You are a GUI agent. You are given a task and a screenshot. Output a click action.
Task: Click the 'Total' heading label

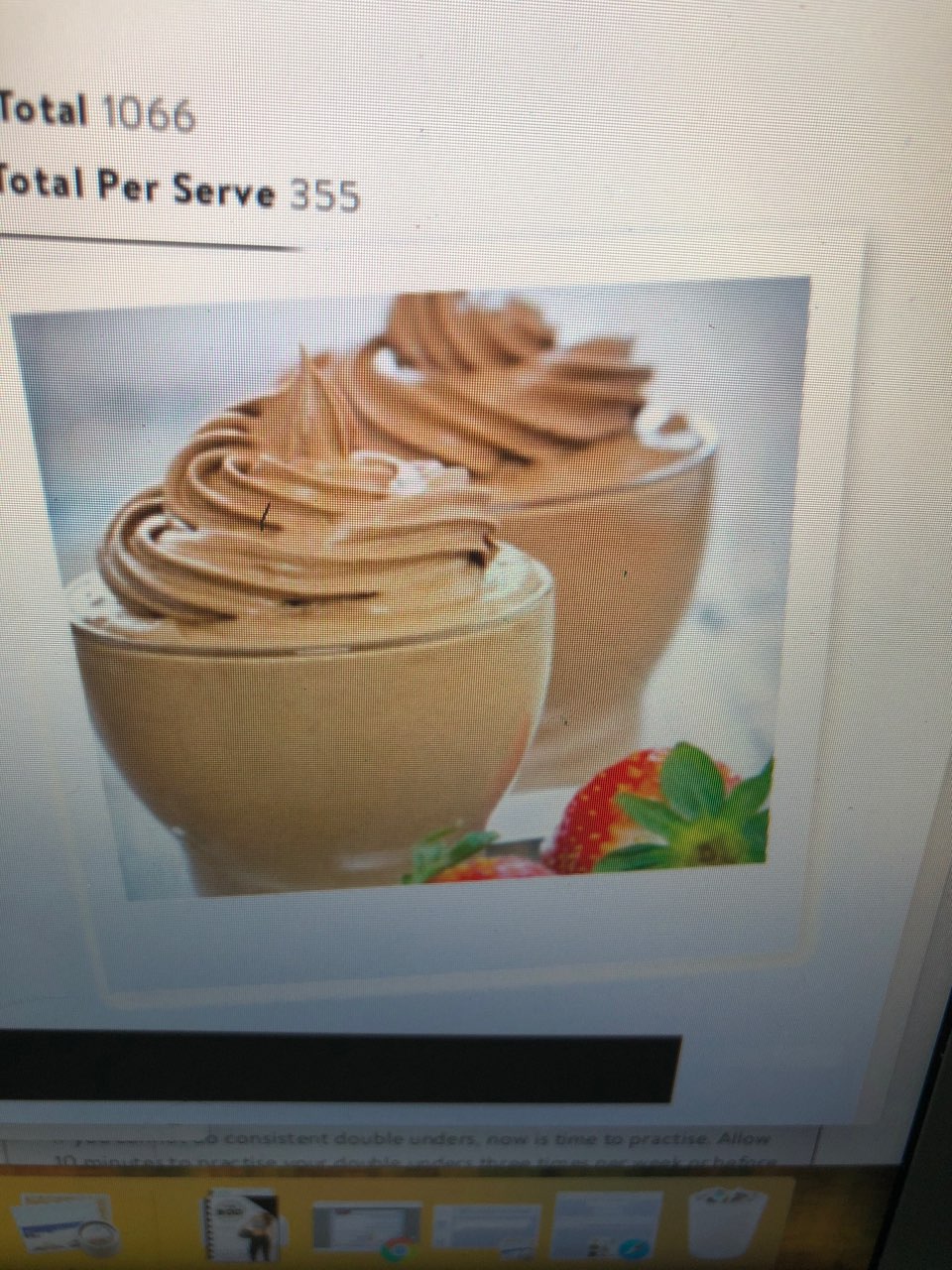point(45,111)
